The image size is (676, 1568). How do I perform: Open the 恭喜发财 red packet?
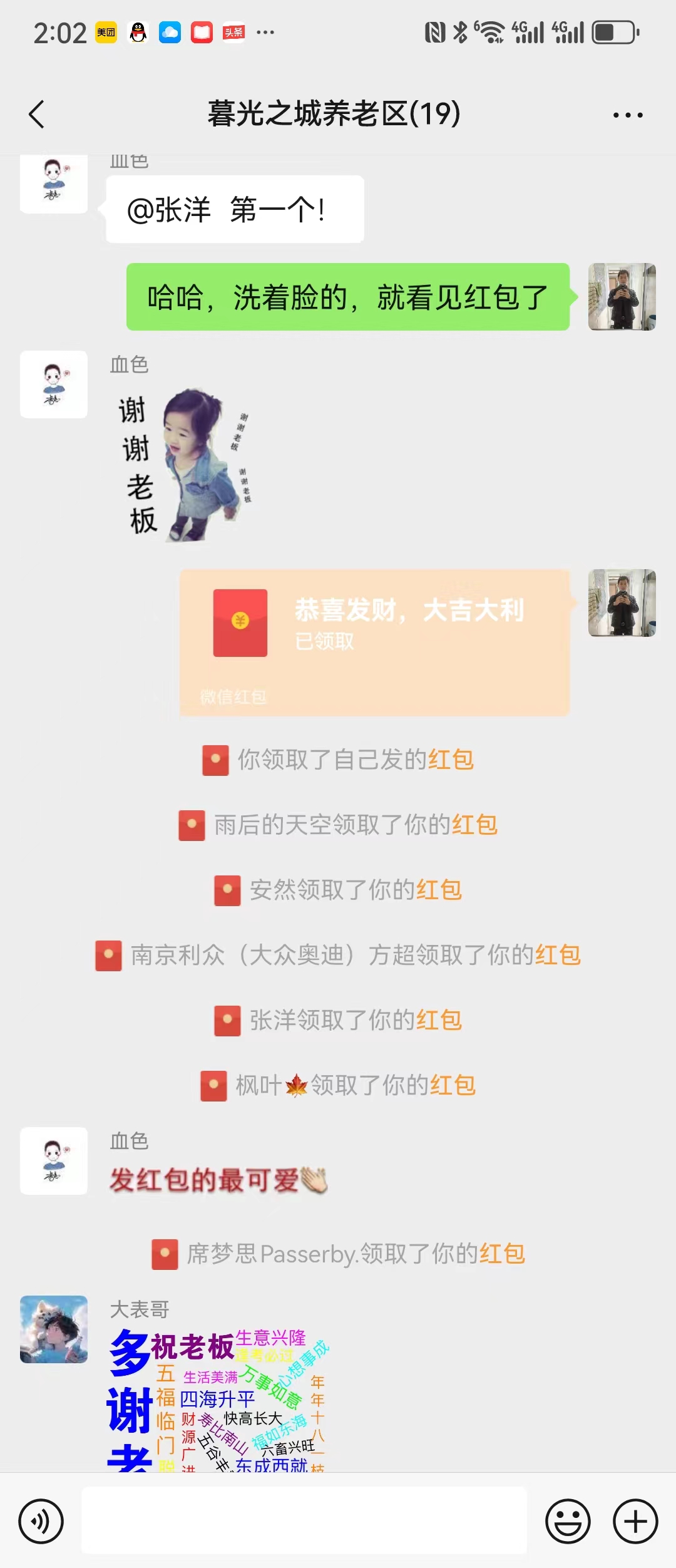tap(374, 642)
